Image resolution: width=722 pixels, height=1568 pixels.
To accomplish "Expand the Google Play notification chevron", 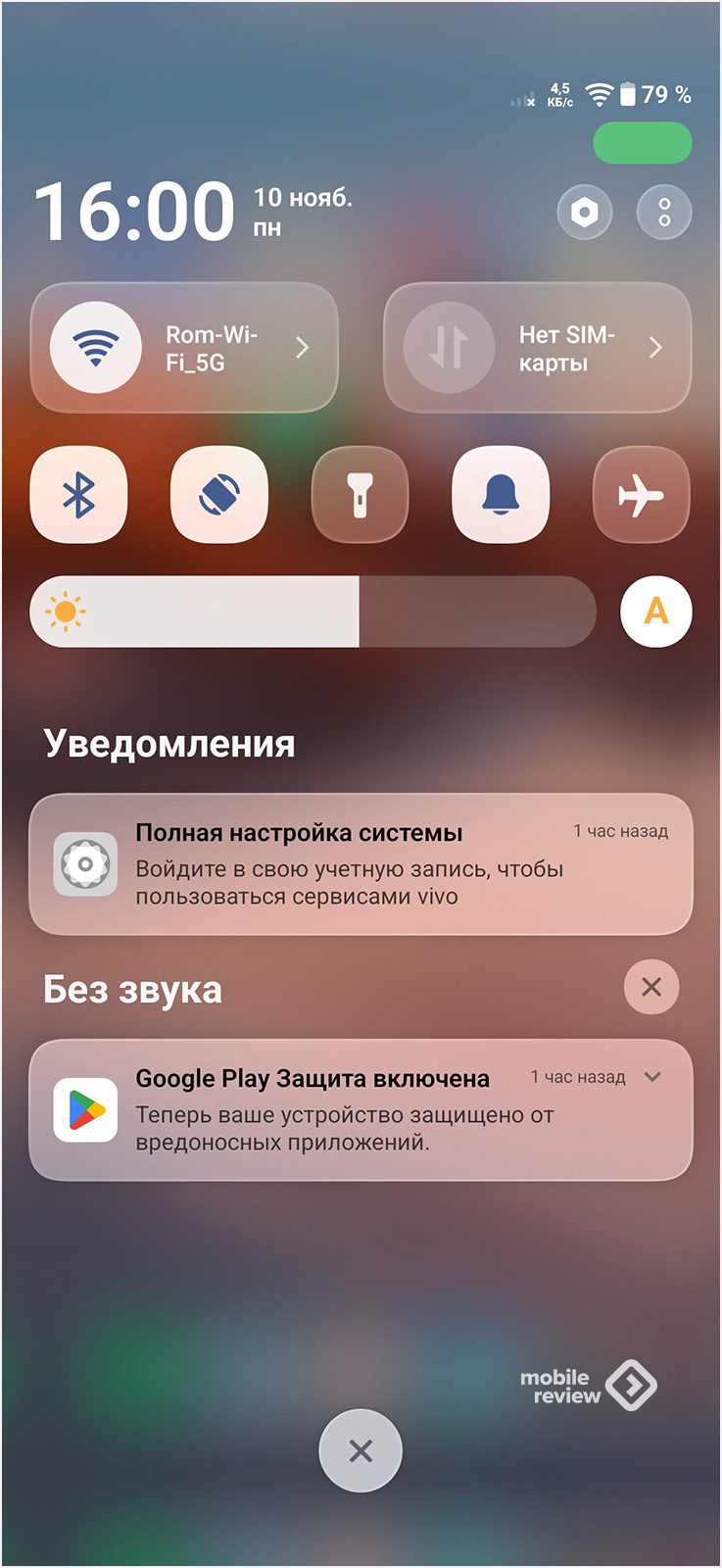I will click(652, 1077).
